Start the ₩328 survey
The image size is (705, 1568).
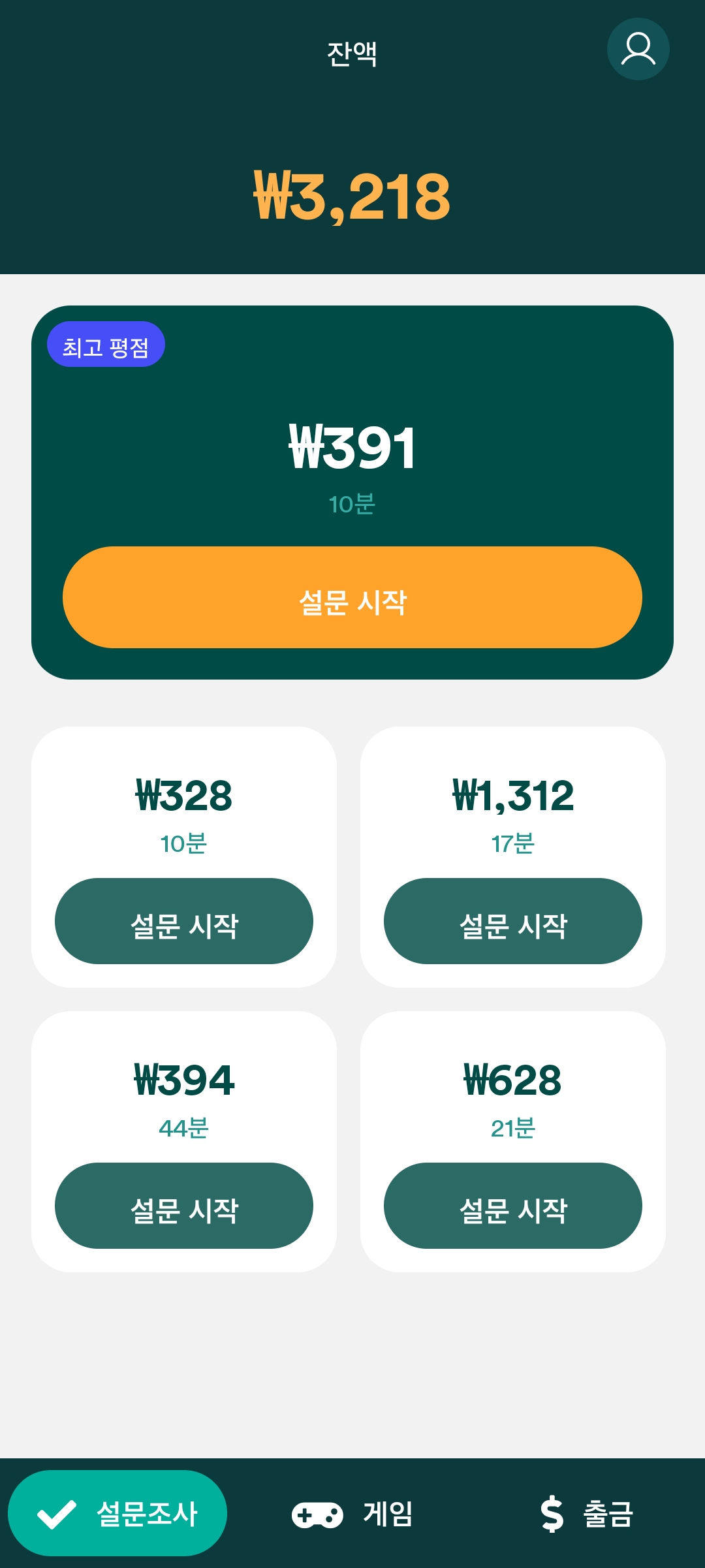point(184,921)
